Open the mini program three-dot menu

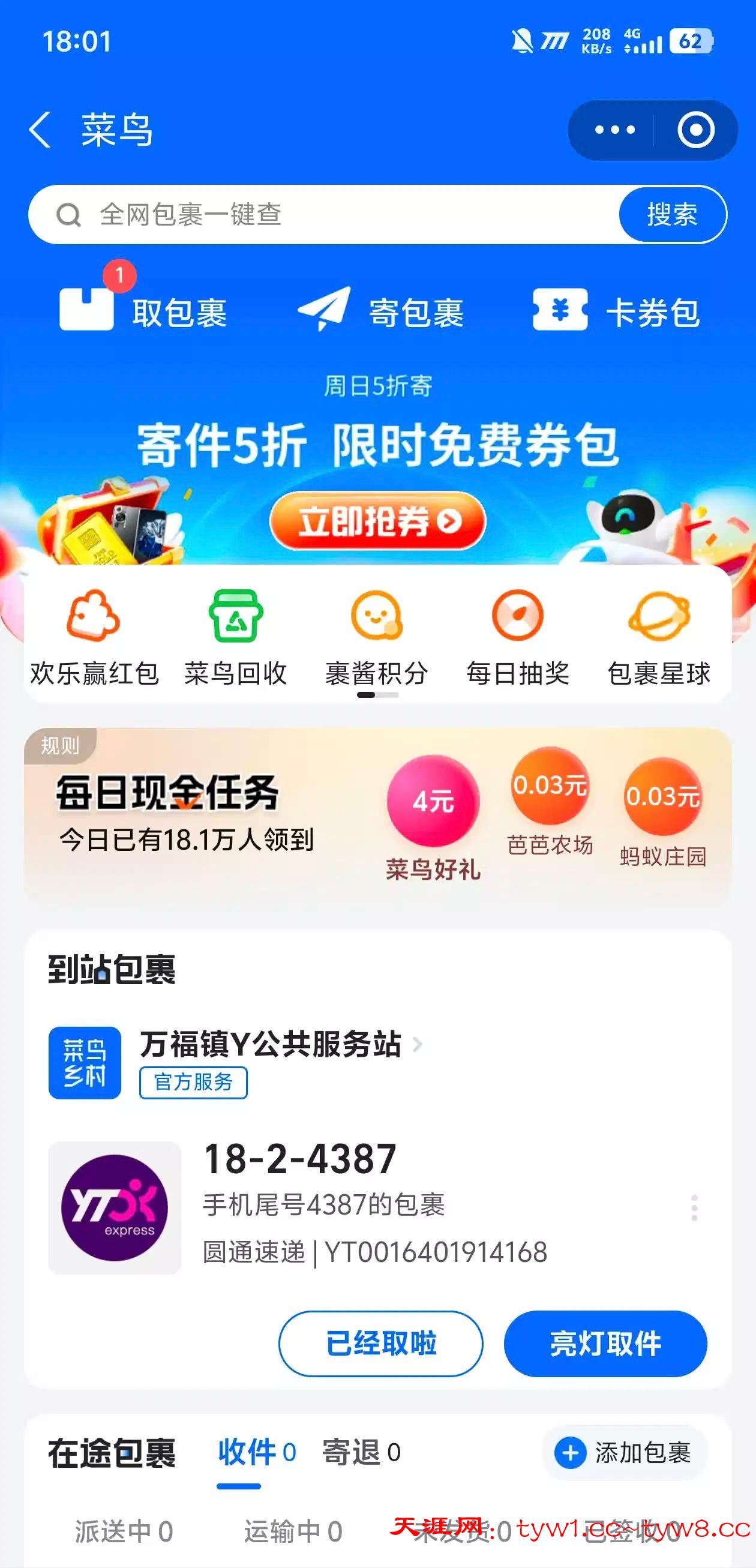click(x=615, y=130)
